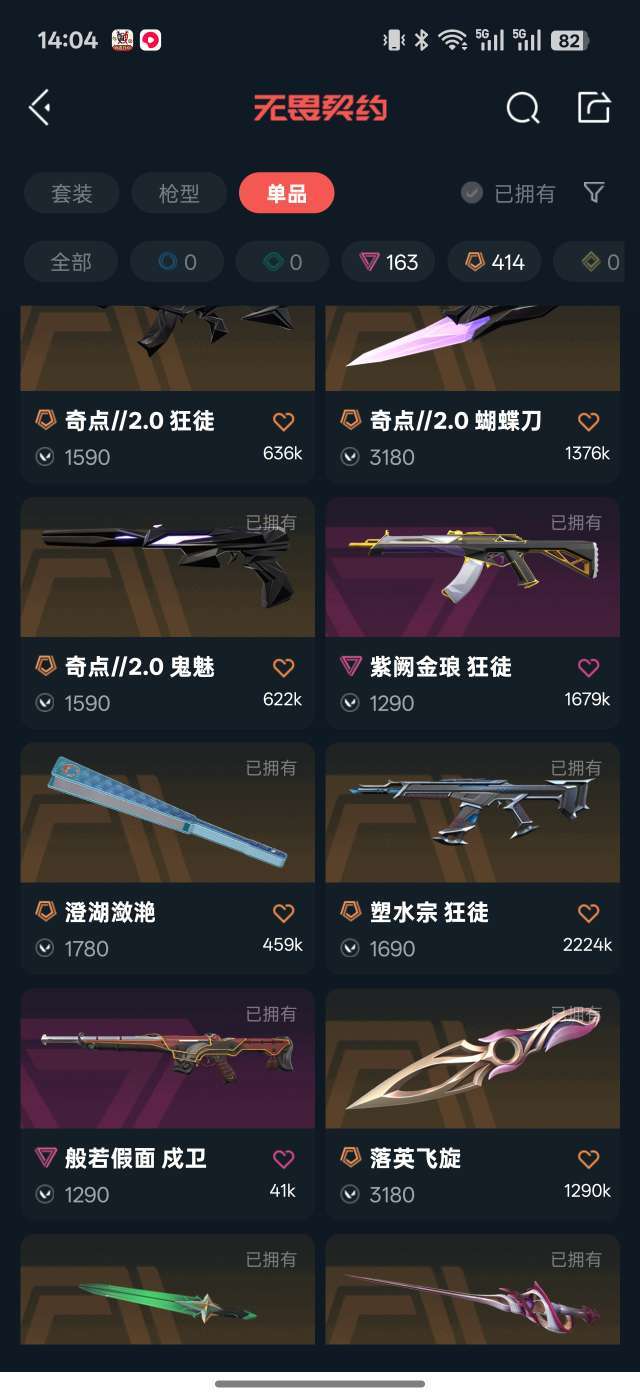Image resolution: width=640 pixels, height=1400 pixels.
Task: Switch to the 枪型 tab
Action: [x=179, y=193]
